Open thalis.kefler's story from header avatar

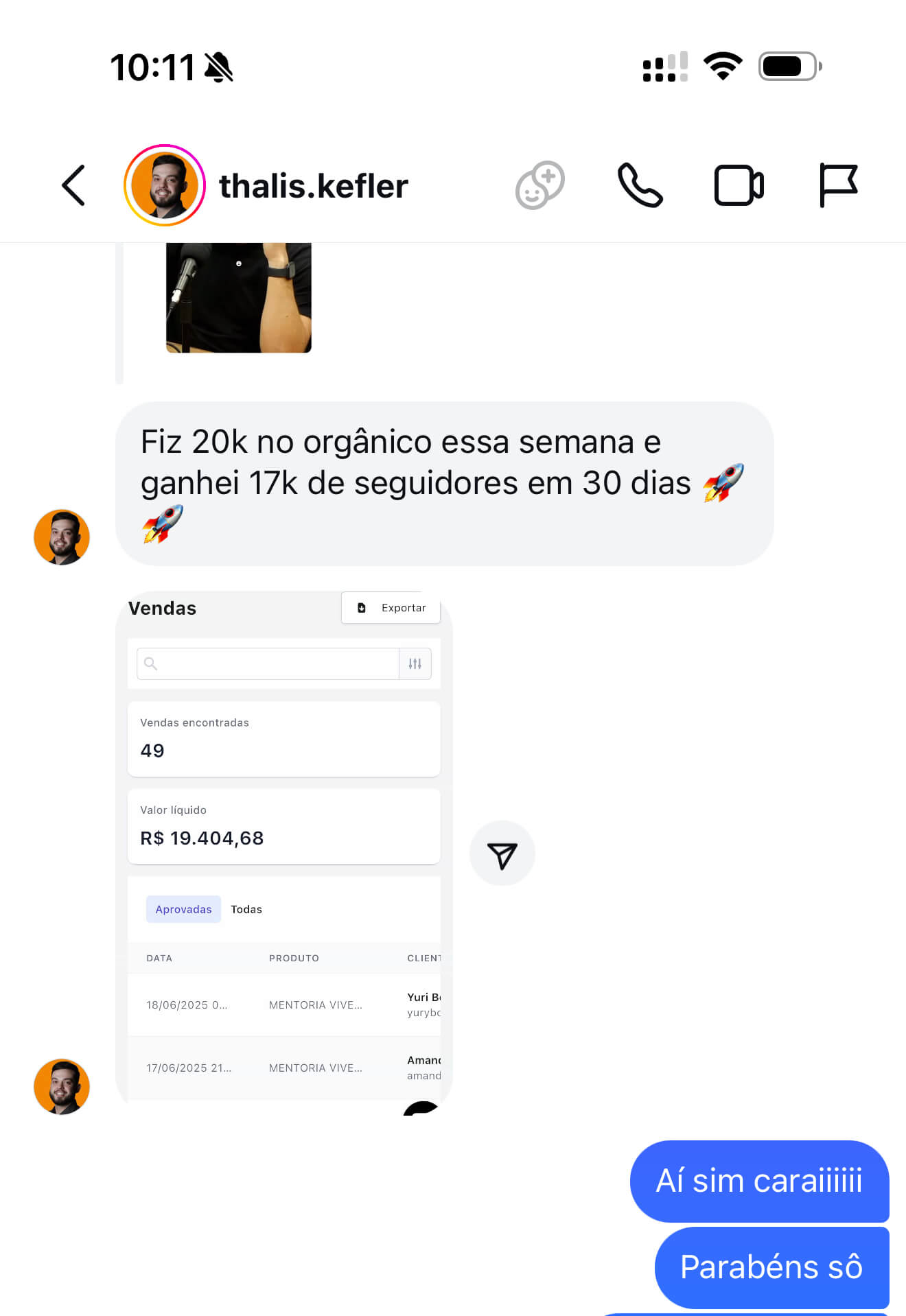coord(165,185)
